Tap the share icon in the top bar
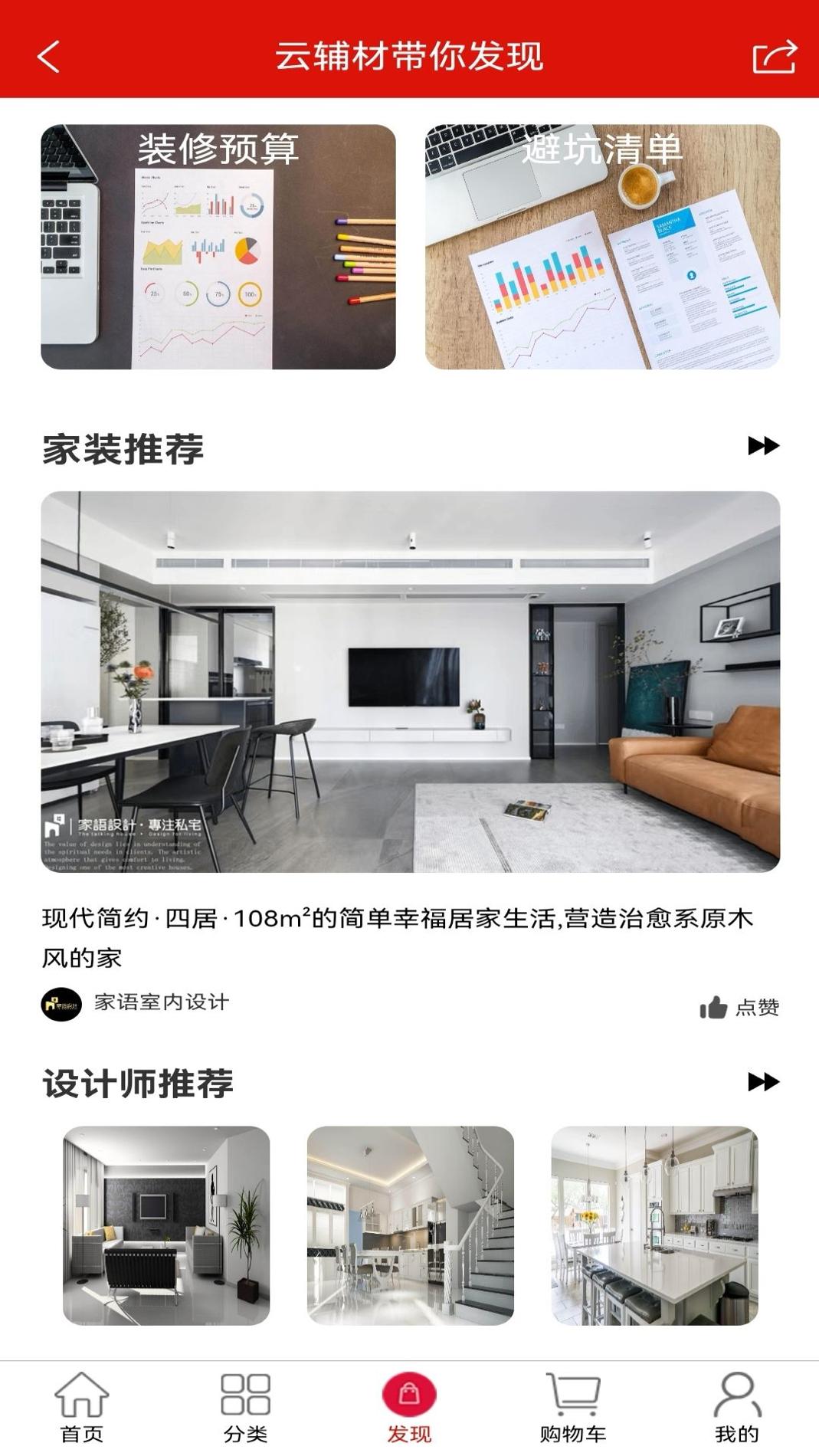The height and width of the screenshot is (1456, 819). [x=775, y=57]
